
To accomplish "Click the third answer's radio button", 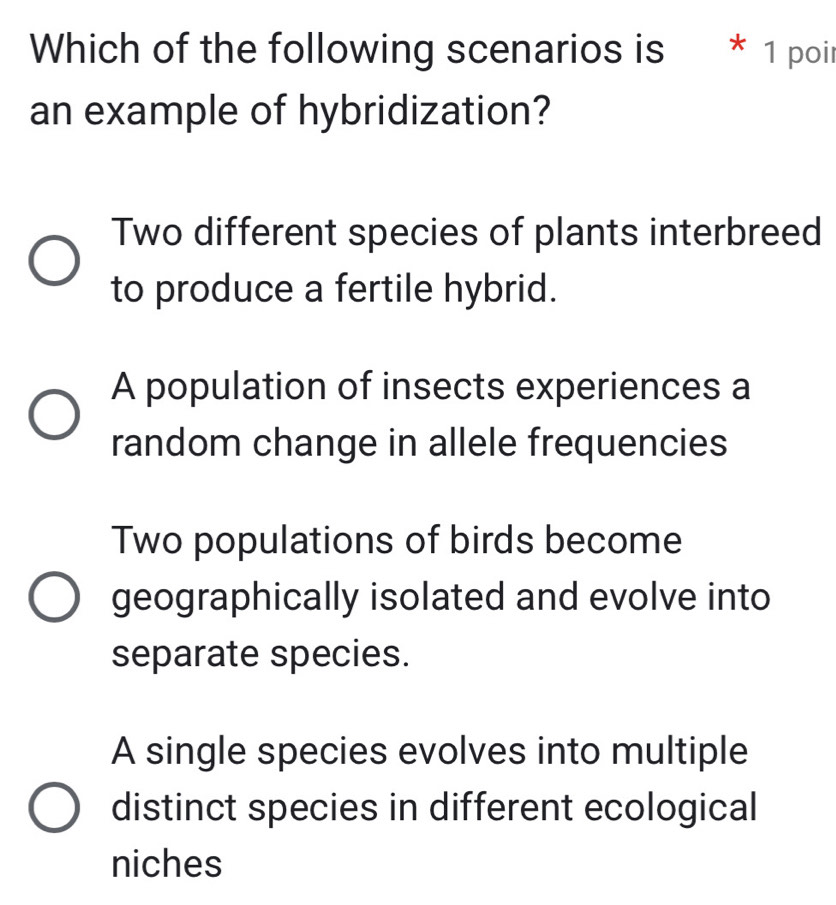I will click(55, 597).
